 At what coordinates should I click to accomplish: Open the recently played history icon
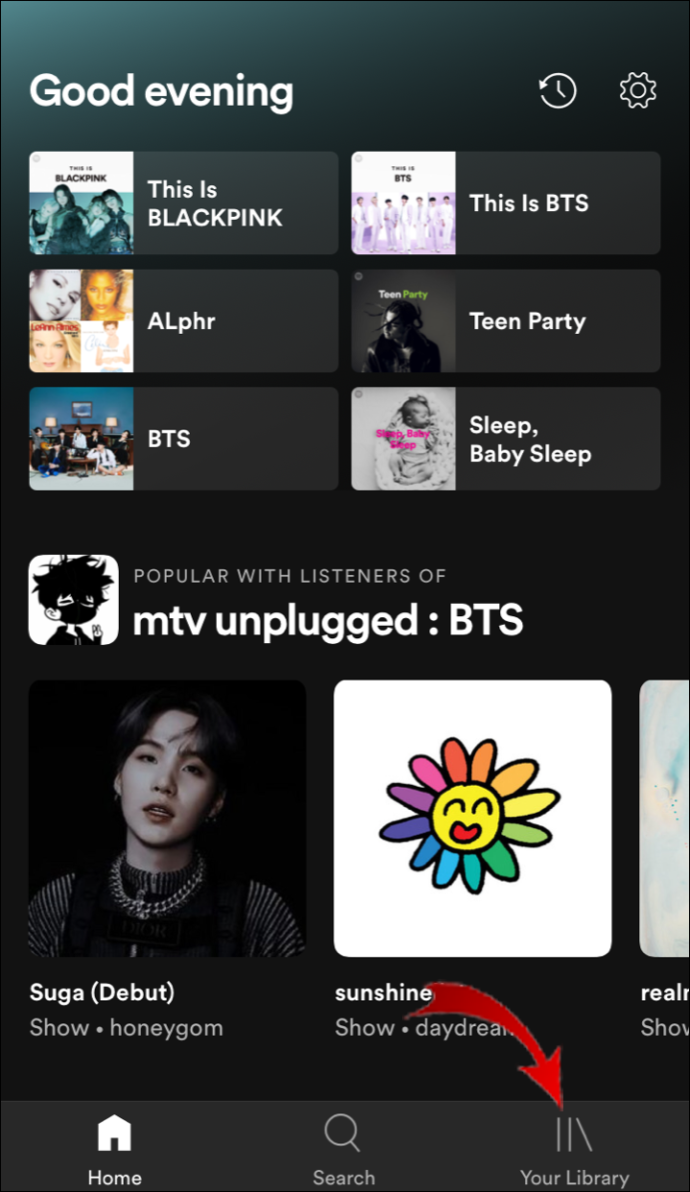[557, 91]
